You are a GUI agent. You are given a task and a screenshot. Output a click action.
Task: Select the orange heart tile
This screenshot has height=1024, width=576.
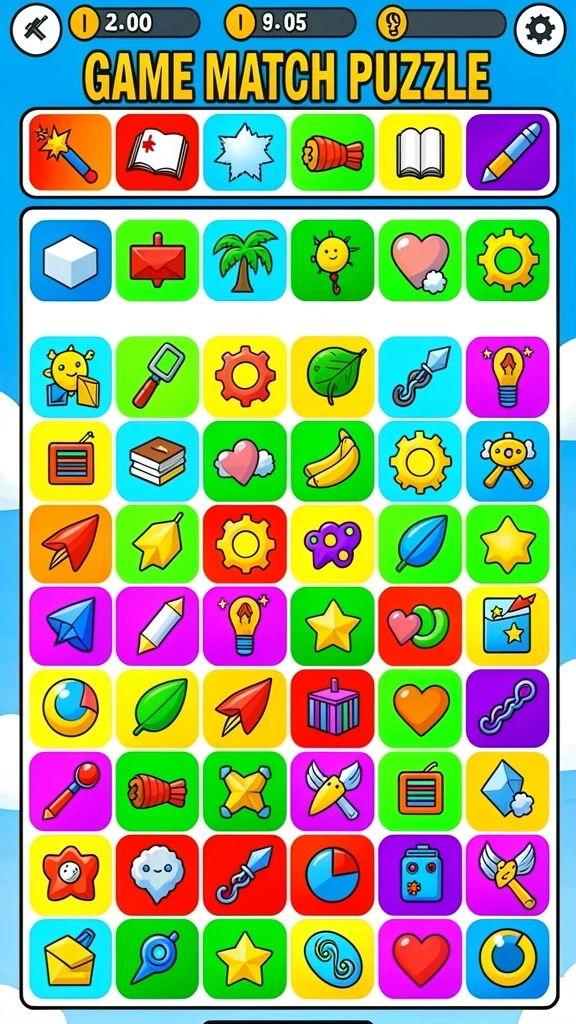pyautogui.click(x=420, y=708)
